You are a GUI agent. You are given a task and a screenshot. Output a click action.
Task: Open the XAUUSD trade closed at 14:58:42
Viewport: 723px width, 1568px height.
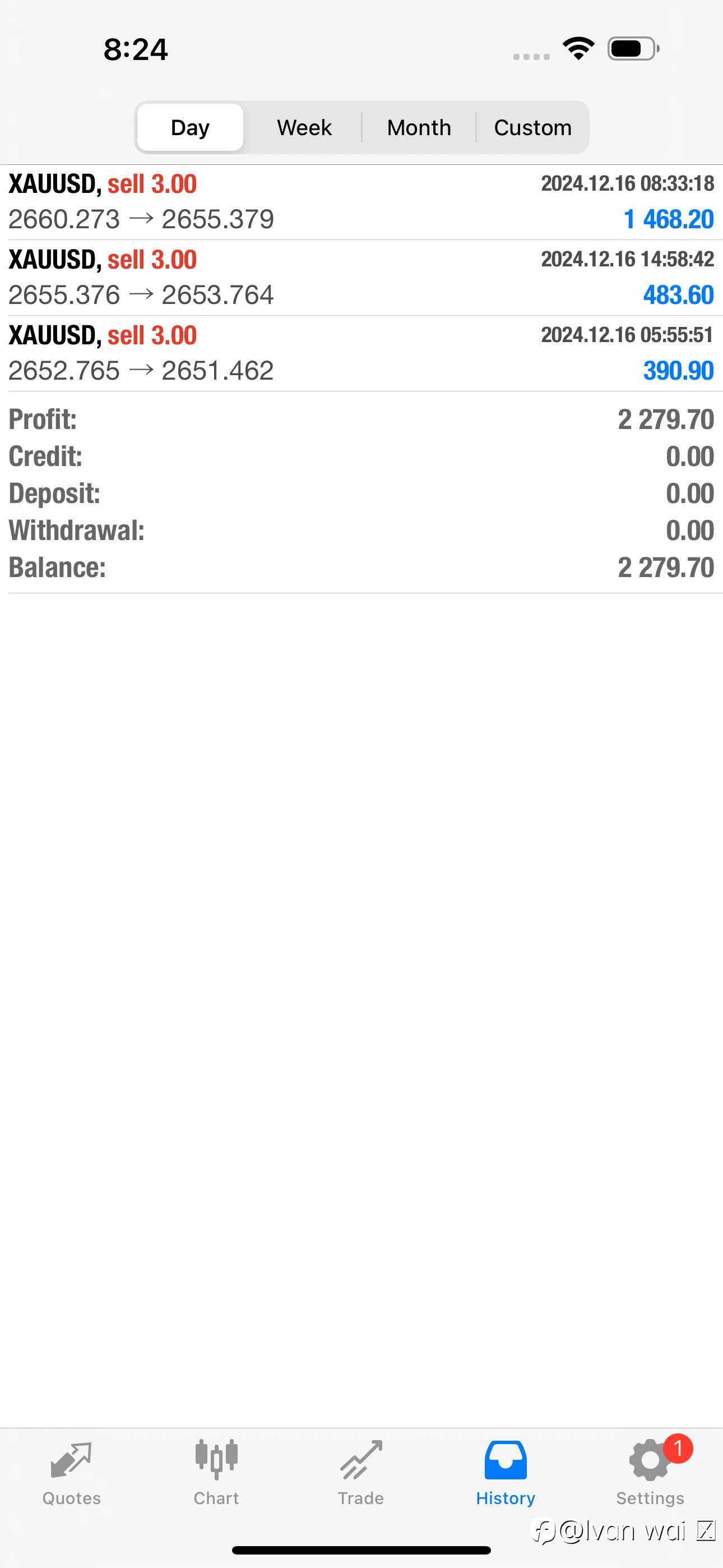(361, 278)
